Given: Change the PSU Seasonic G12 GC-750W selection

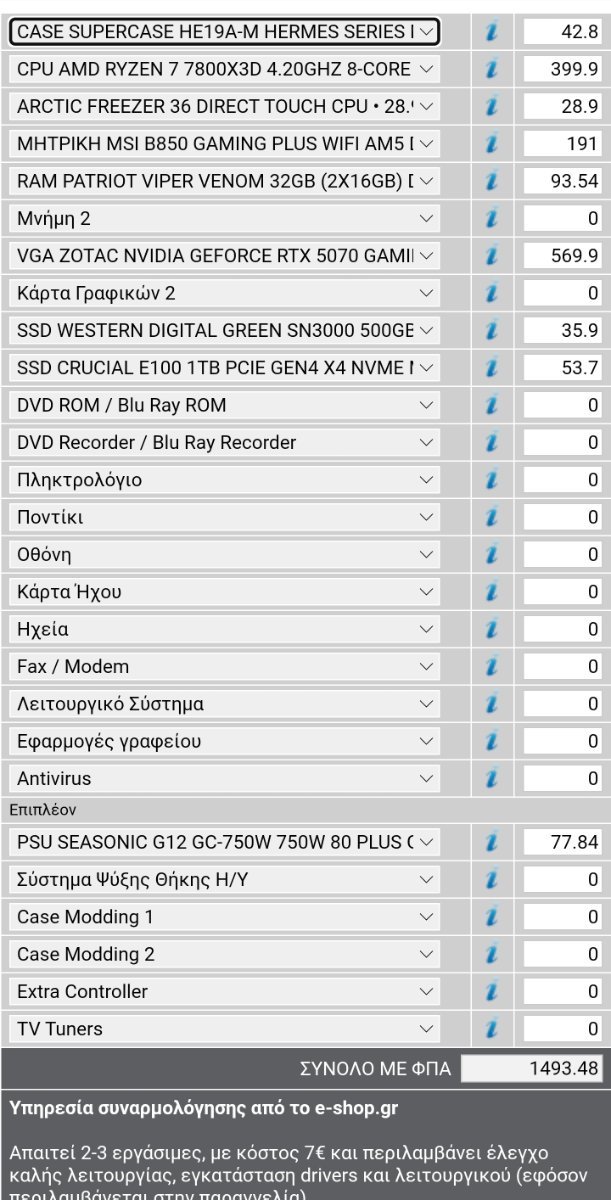Looking at the screenshot, I should (x=224, y=842).
